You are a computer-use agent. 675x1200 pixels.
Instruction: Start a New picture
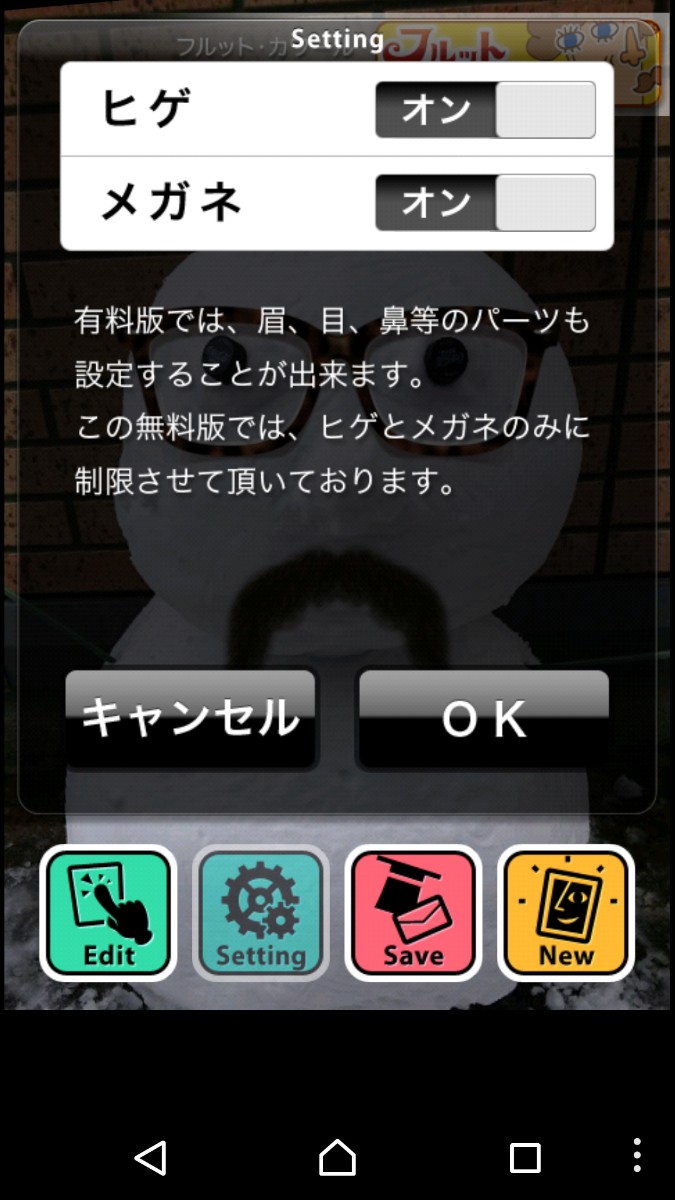(x=566, y=913)
